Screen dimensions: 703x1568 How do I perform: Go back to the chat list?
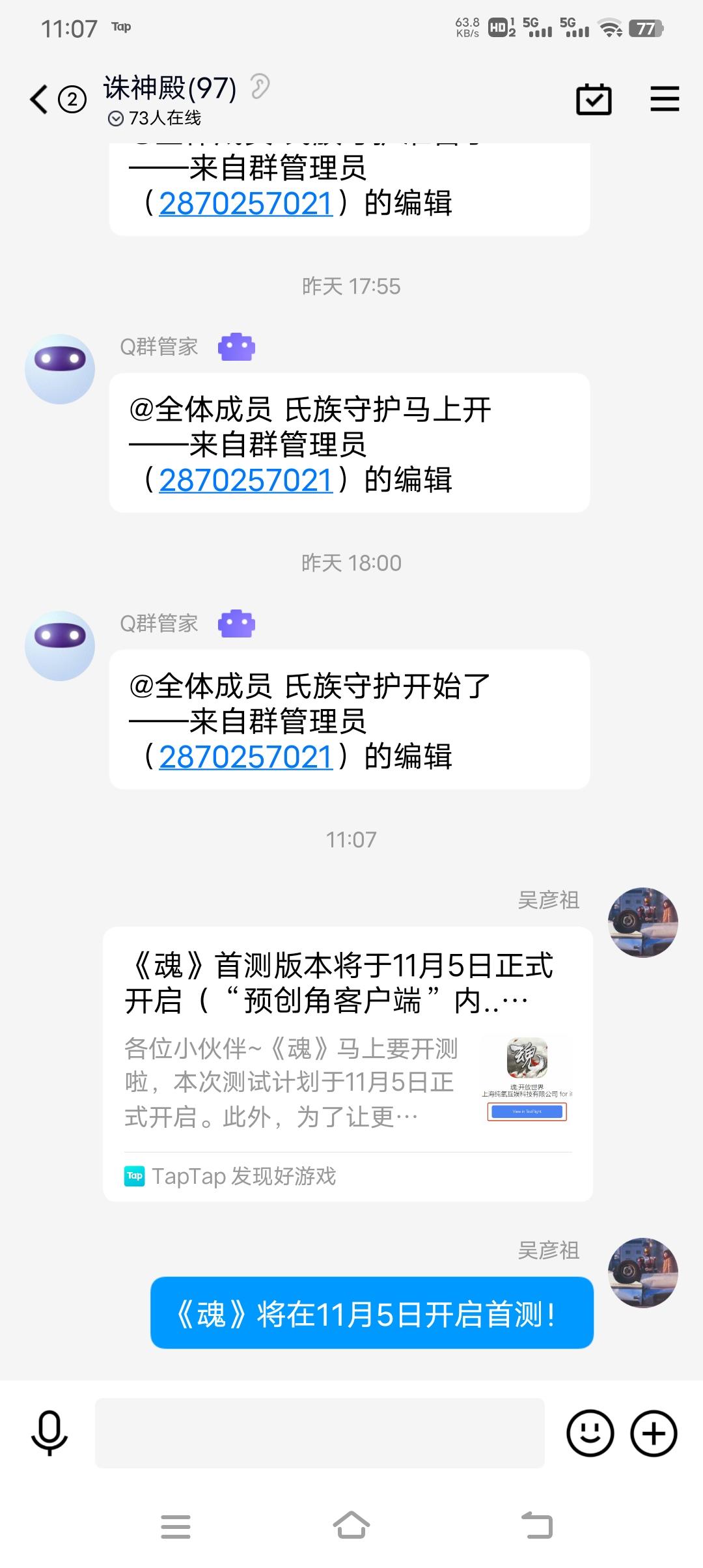39,100
